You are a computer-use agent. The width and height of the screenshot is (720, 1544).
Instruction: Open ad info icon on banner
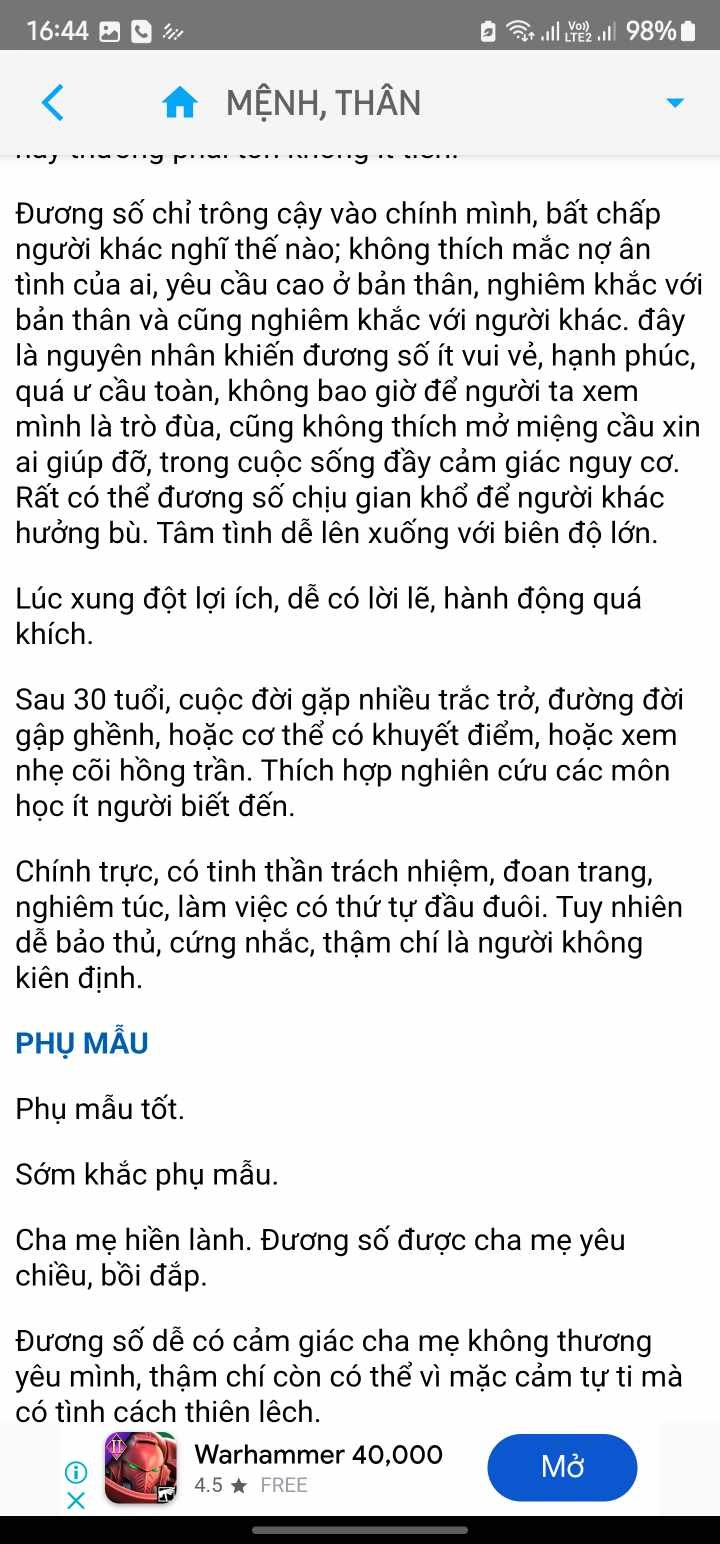[76, 1472]
